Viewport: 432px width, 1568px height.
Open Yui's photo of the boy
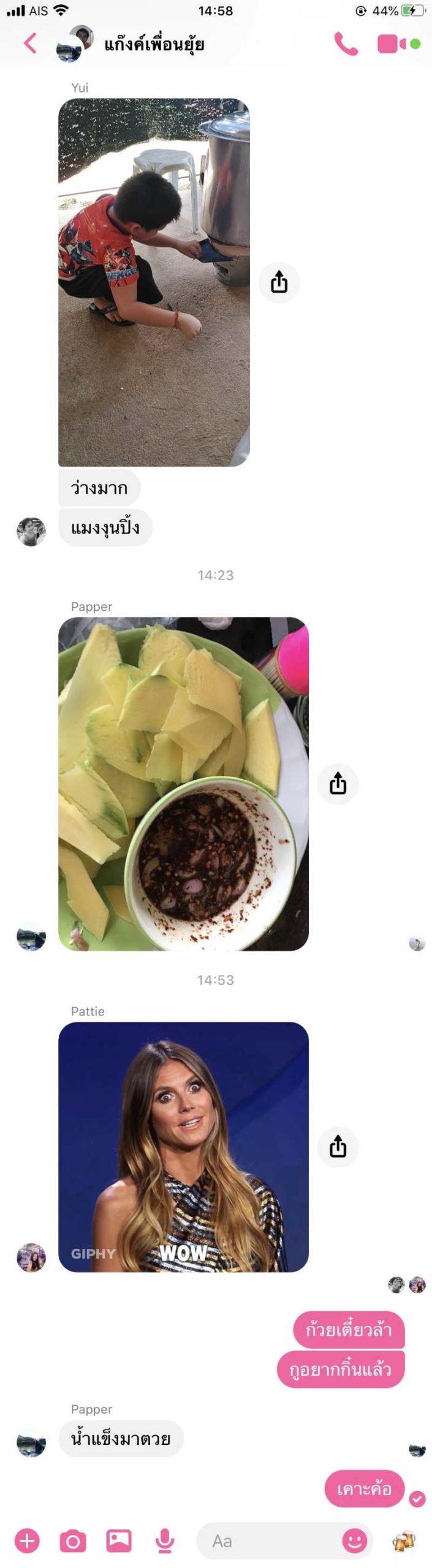point(154,282)
